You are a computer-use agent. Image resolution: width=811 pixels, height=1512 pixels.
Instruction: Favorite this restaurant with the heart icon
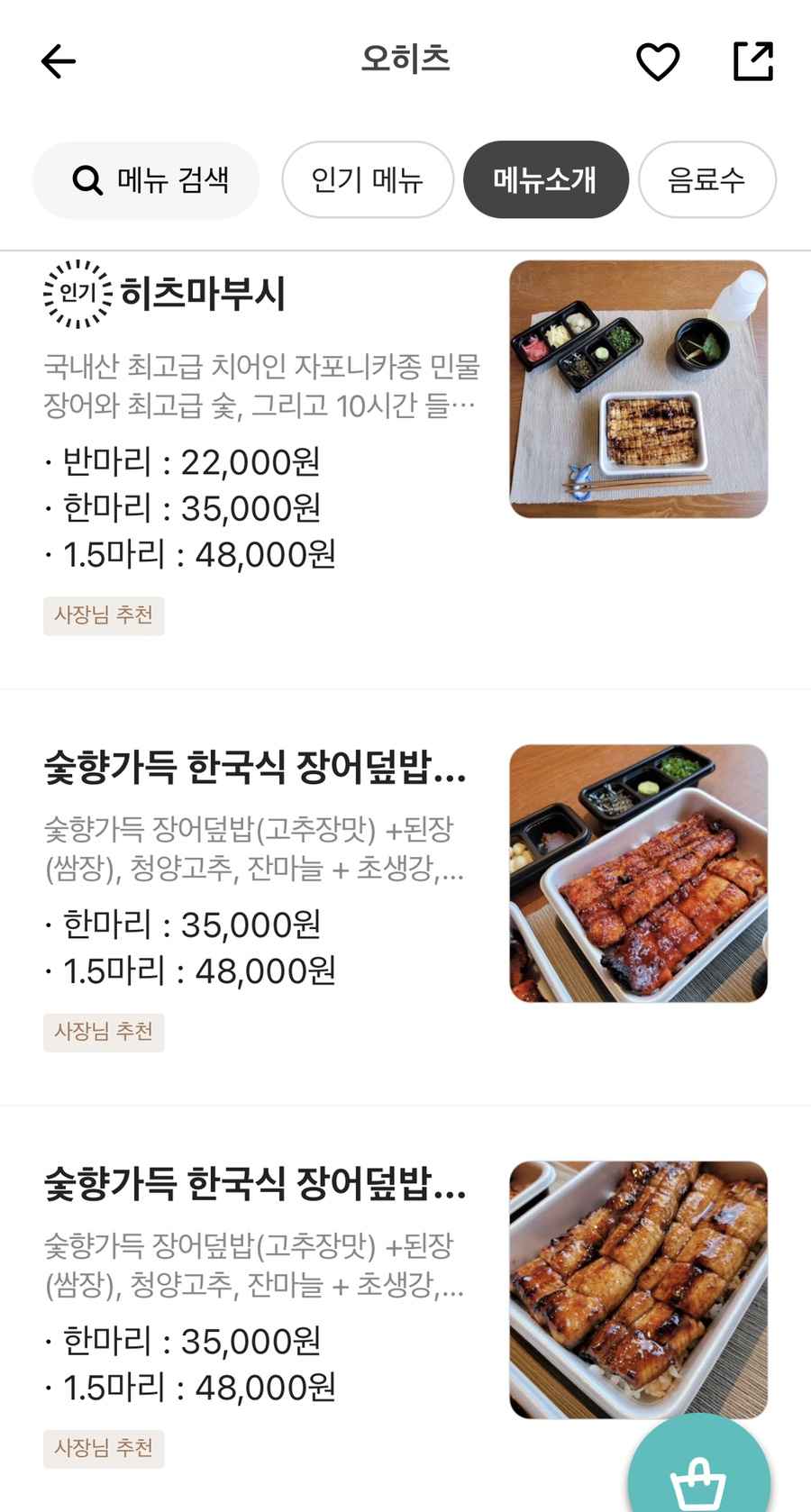click(658, 61)
